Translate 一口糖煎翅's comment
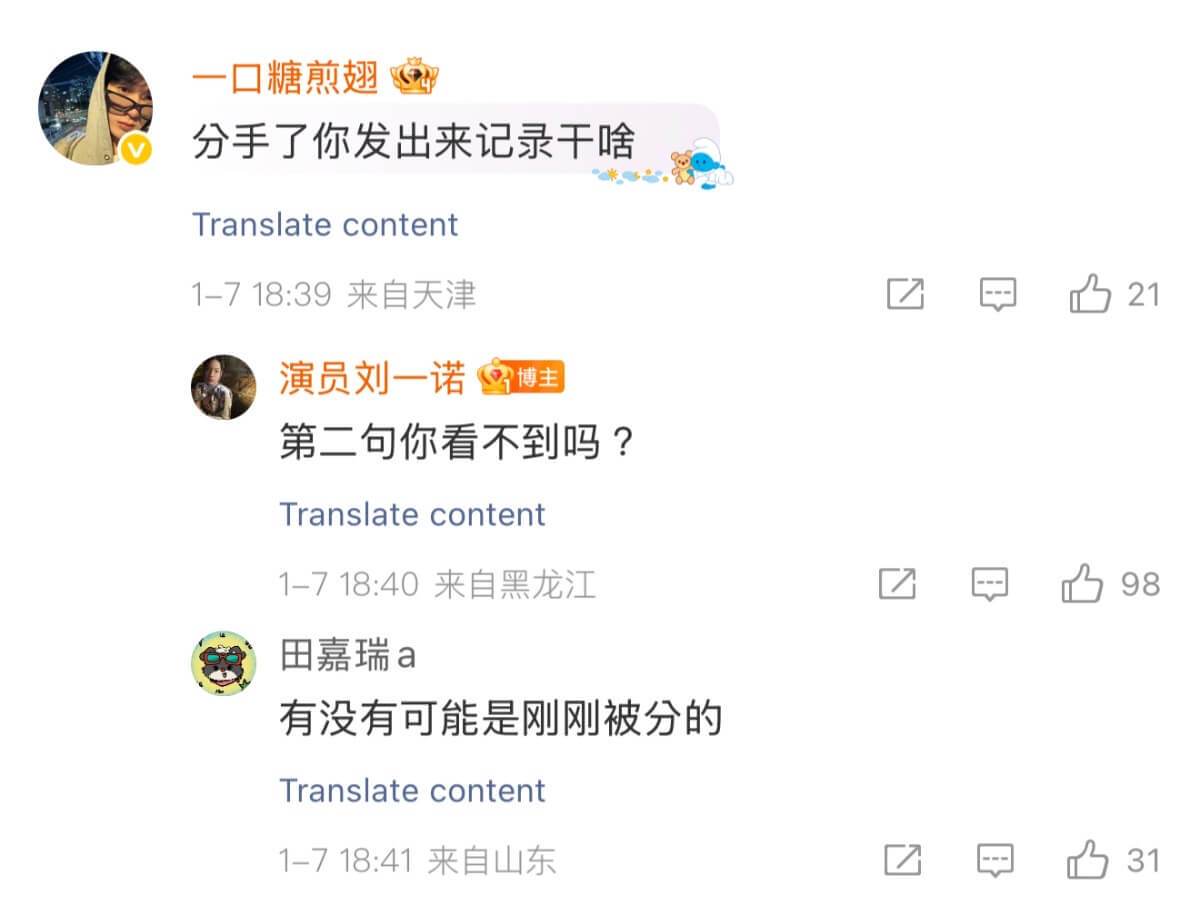1200x905 pixels. (325, 224)
